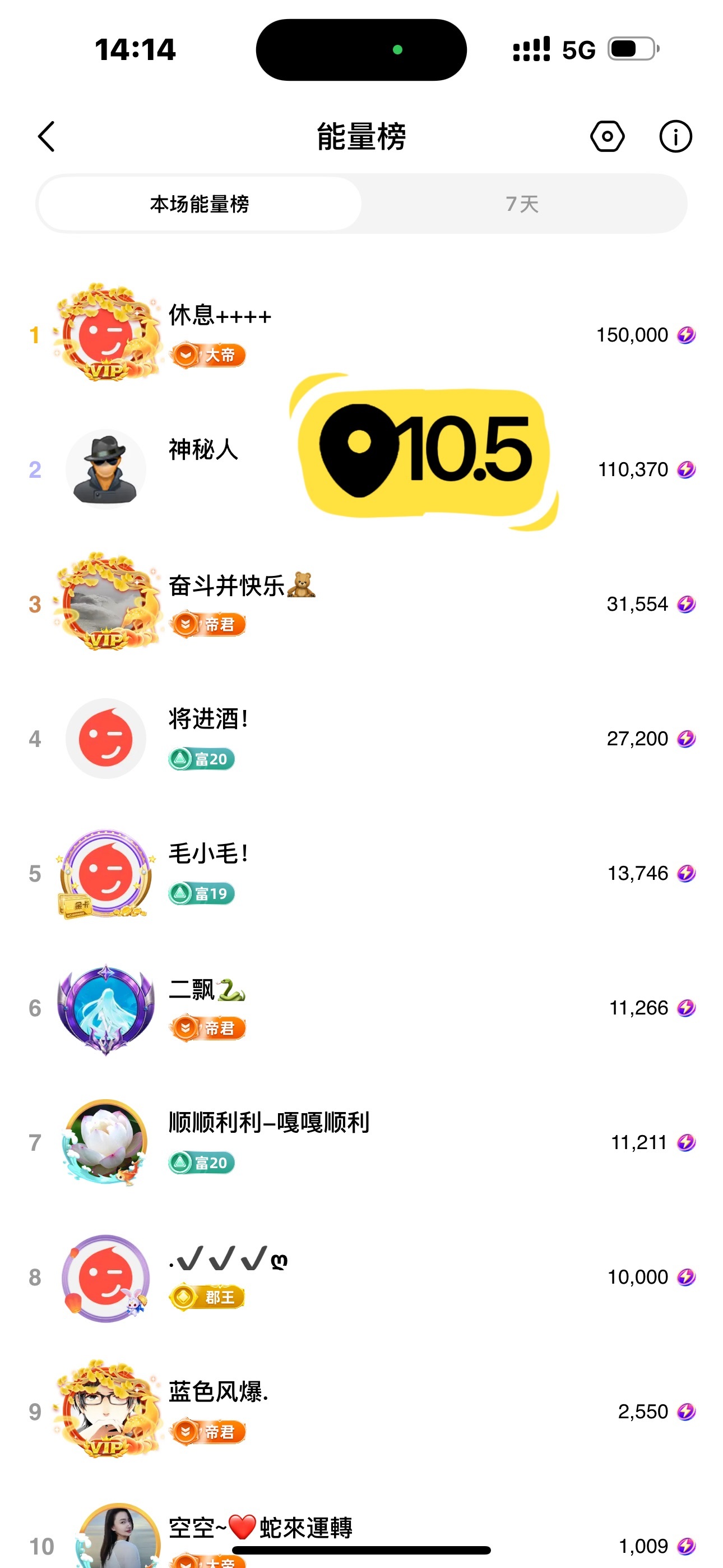This screenshot has width=723, height=1568.
Task: Open the hexagon settings icon
Action: (607, 136)
